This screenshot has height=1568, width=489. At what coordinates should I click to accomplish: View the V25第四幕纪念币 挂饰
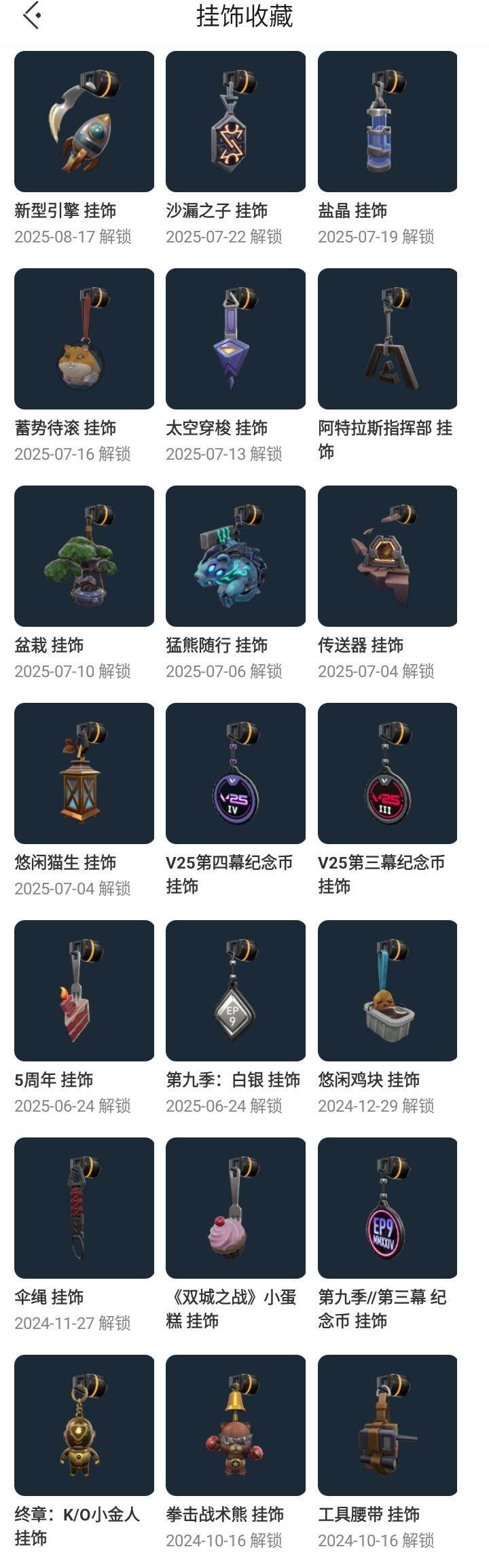(x=236, y=773)
